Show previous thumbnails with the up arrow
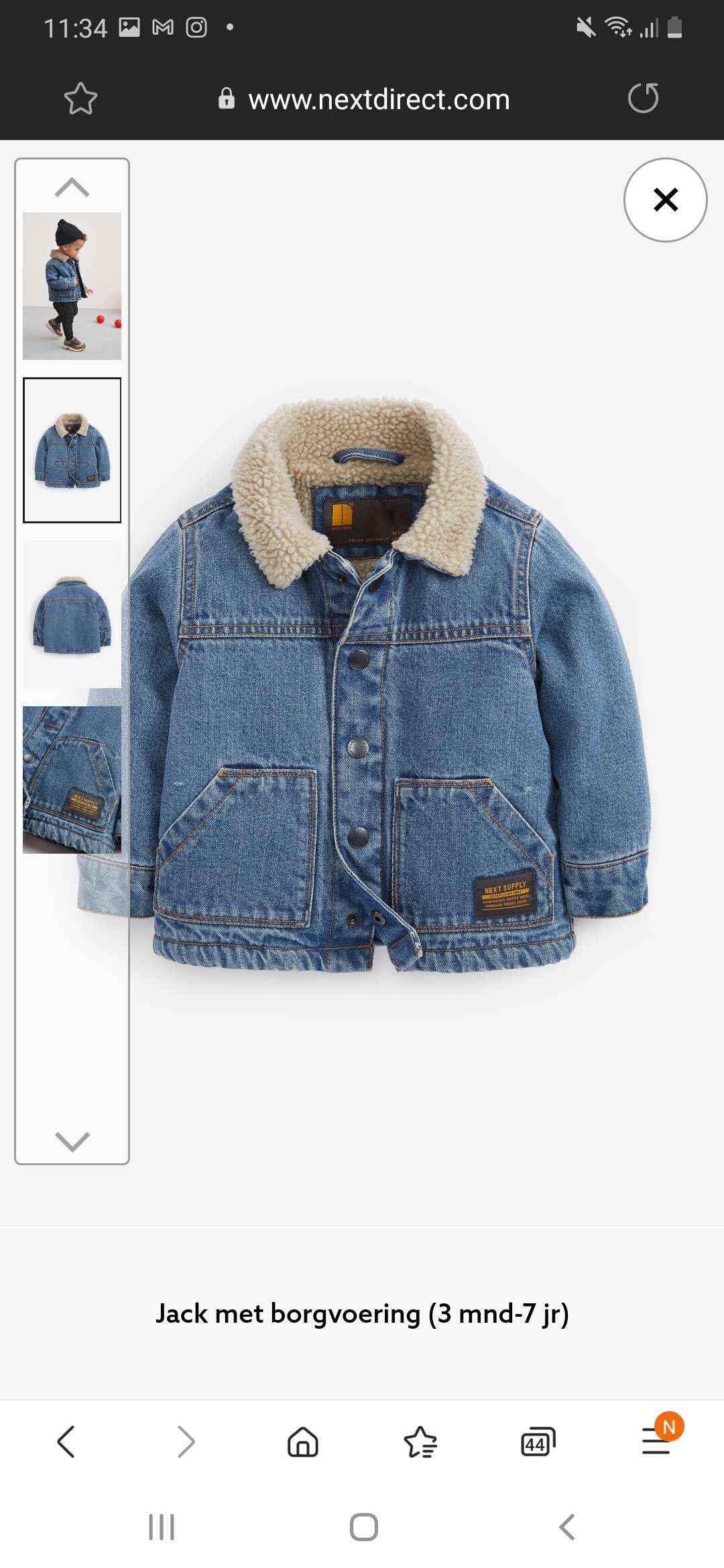This screenshot has height=1568, width=724. tap(72, 188)
